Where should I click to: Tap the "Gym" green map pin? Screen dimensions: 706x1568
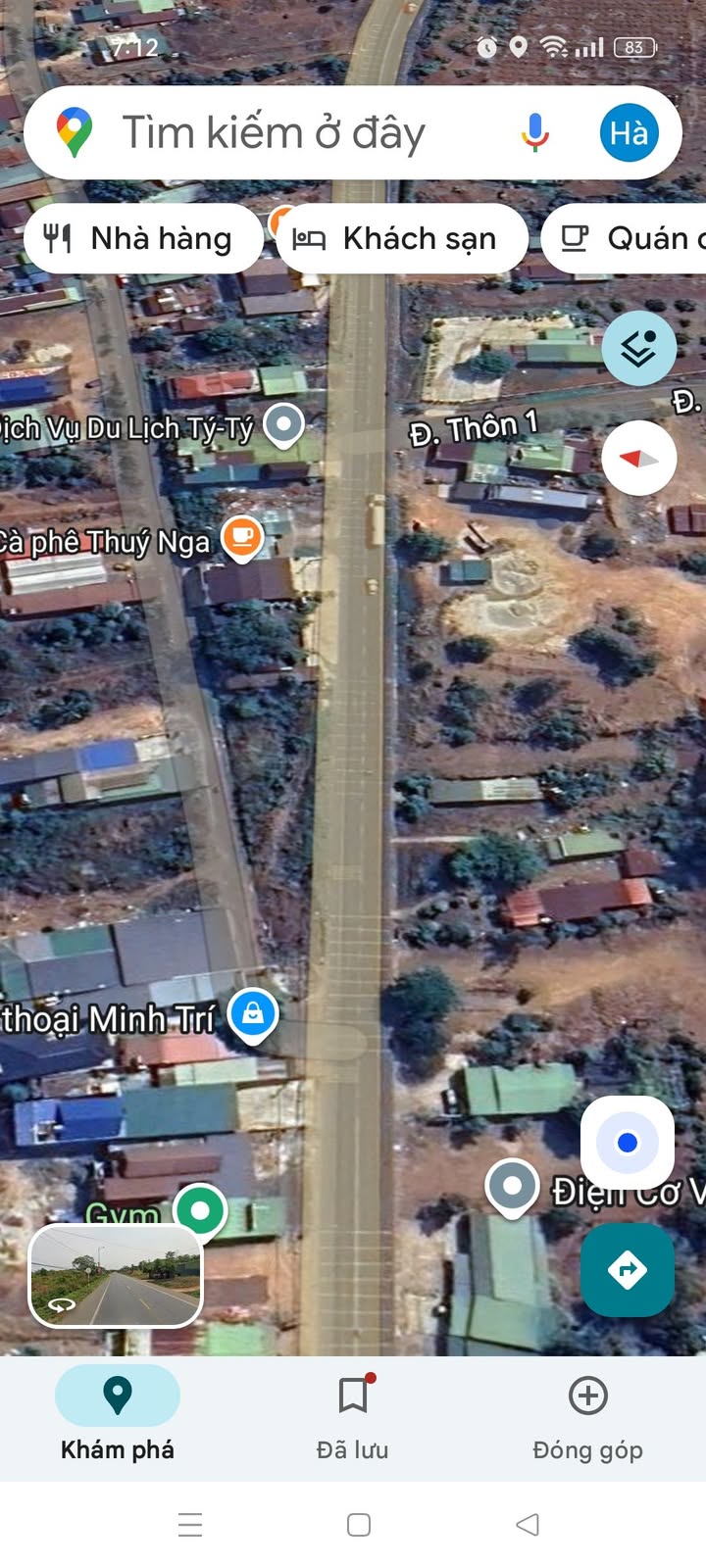point(201,1210)
